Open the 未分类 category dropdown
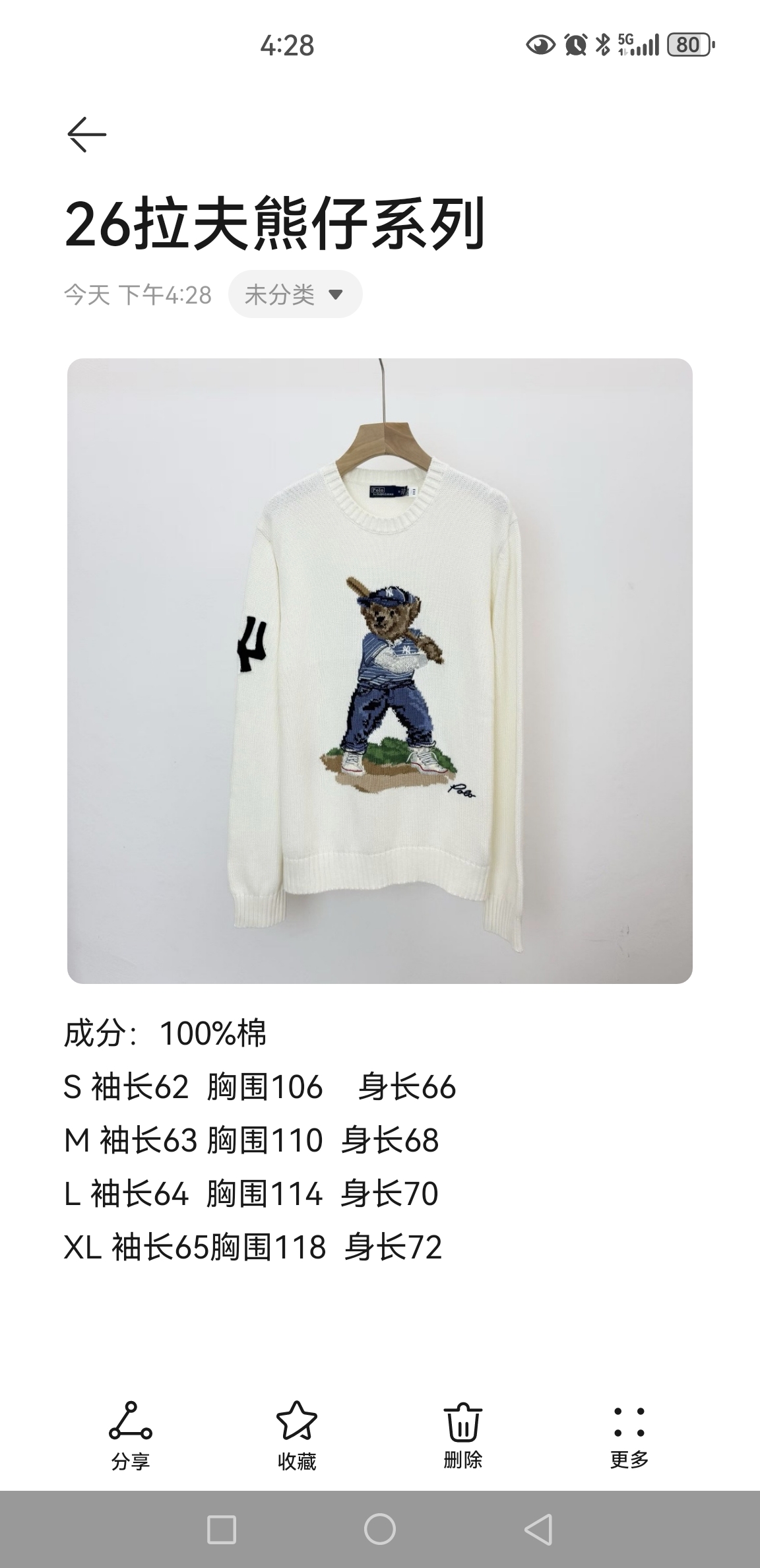 click(295, 294)
